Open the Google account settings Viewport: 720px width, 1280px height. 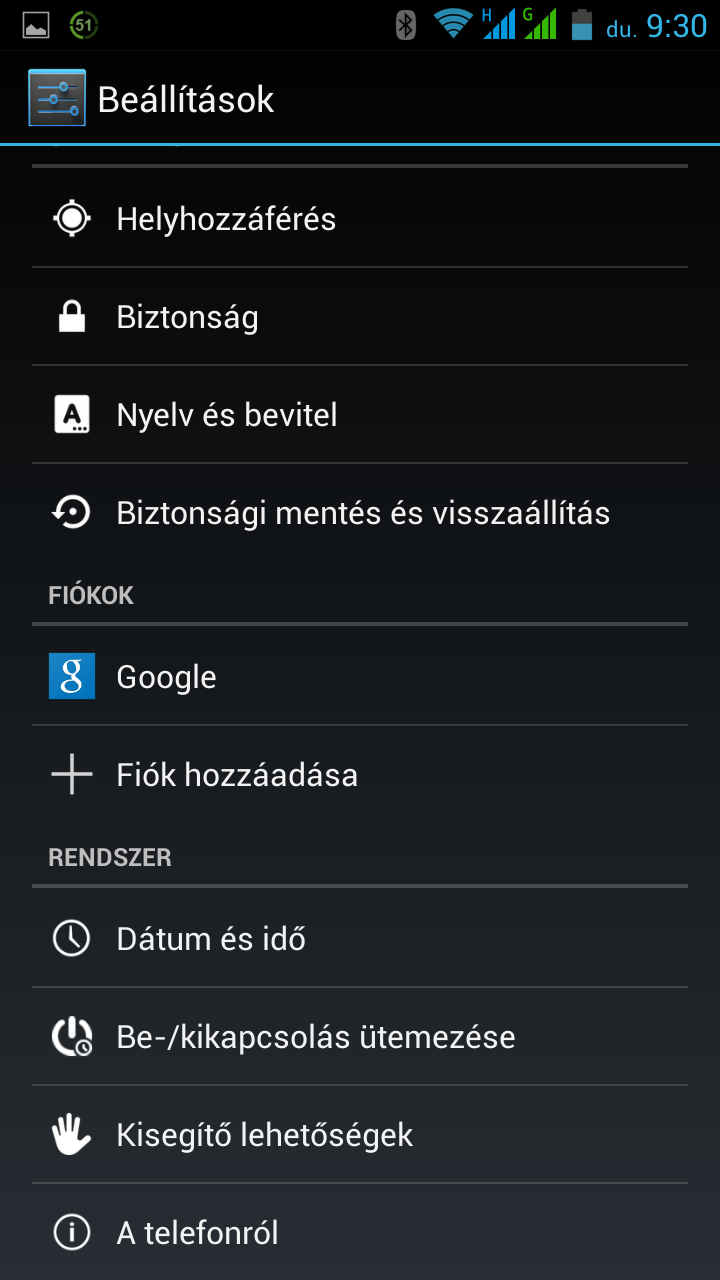tap(166, 677)
